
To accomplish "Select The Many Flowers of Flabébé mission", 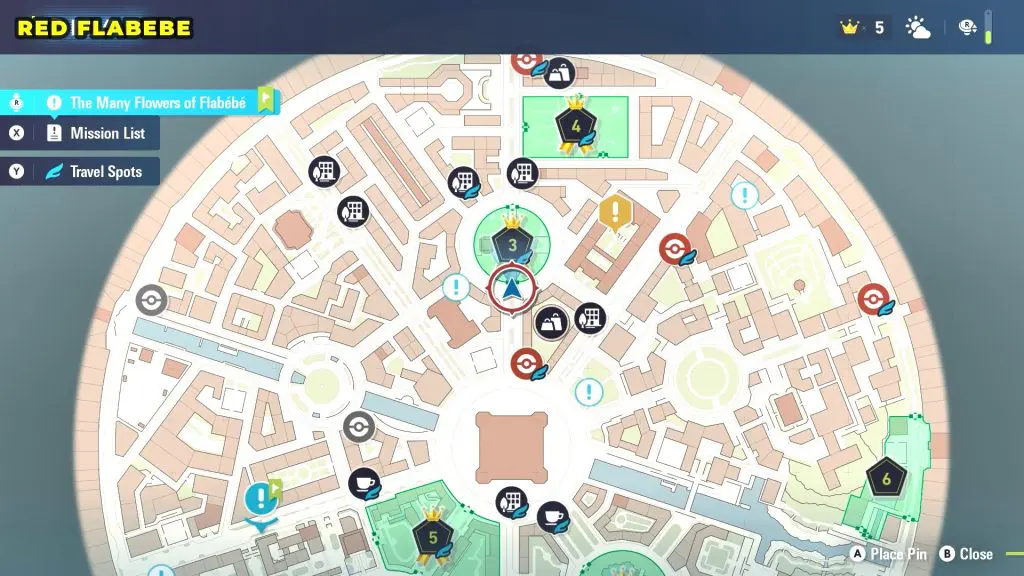I will pos(157,102).
